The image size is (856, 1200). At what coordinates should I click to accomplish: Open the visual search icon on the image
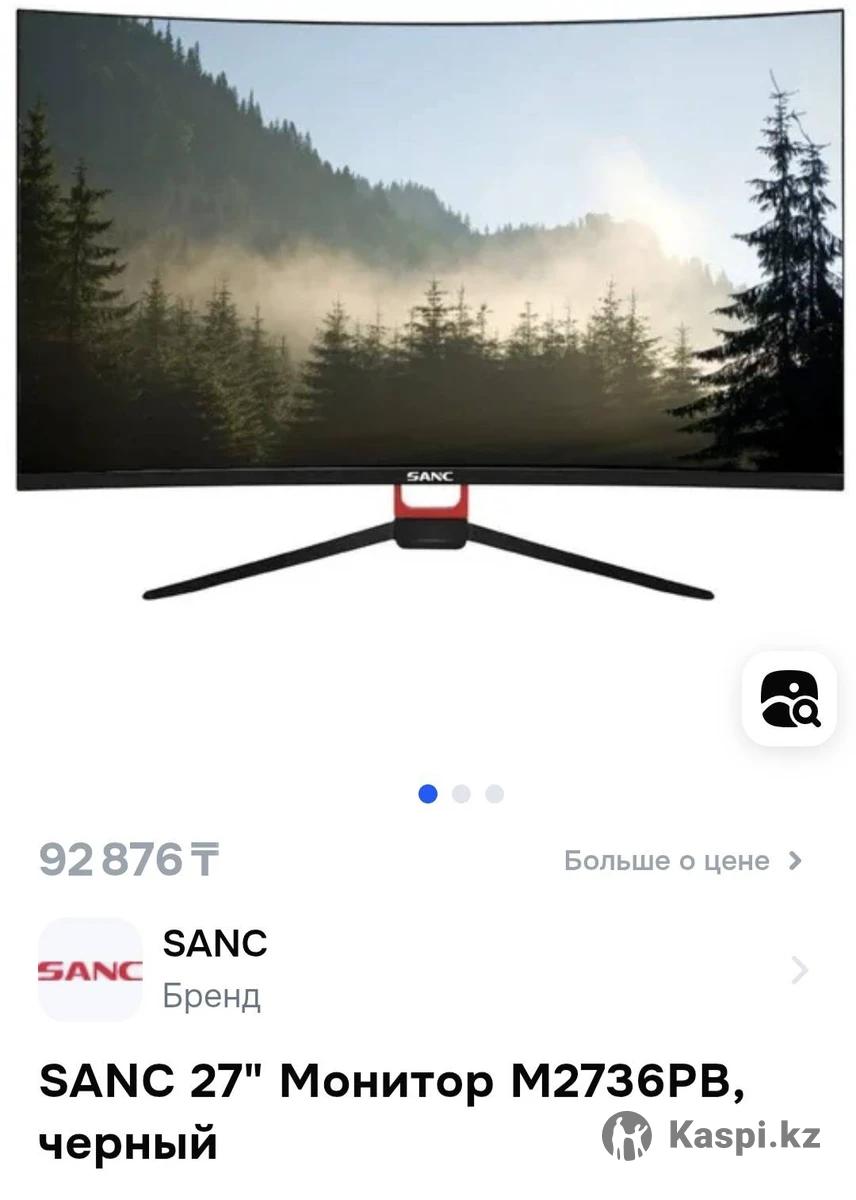tap(789, 698)
